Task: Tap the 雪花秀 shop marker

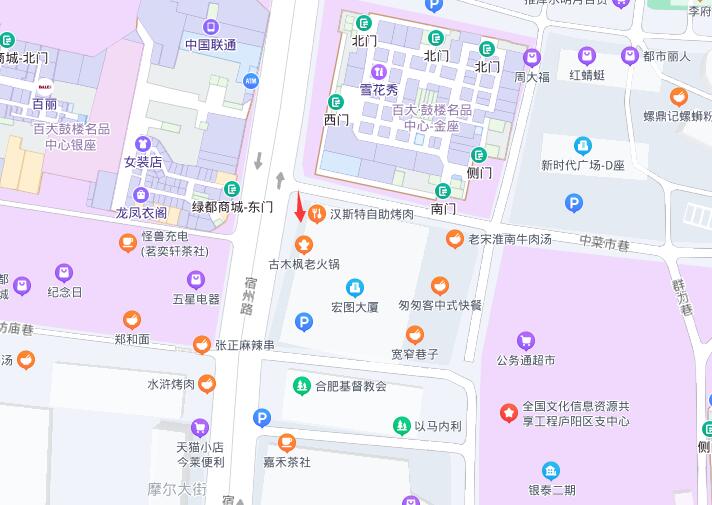Action: (379, 72)
